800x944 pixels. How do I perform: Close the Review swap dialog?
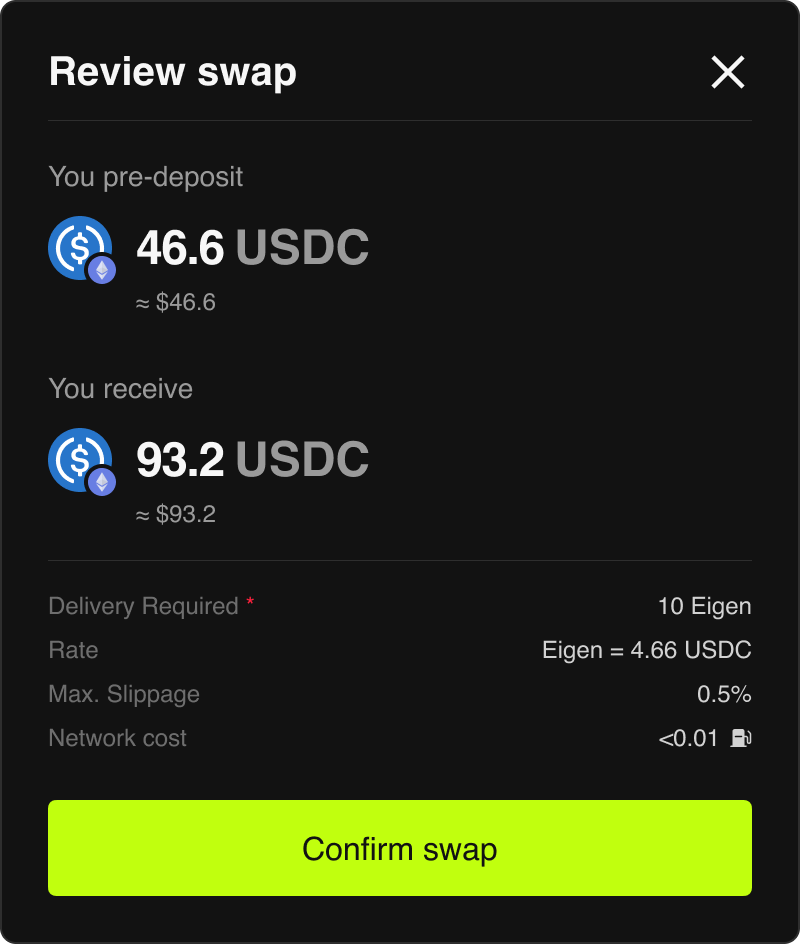click(727, 72)
